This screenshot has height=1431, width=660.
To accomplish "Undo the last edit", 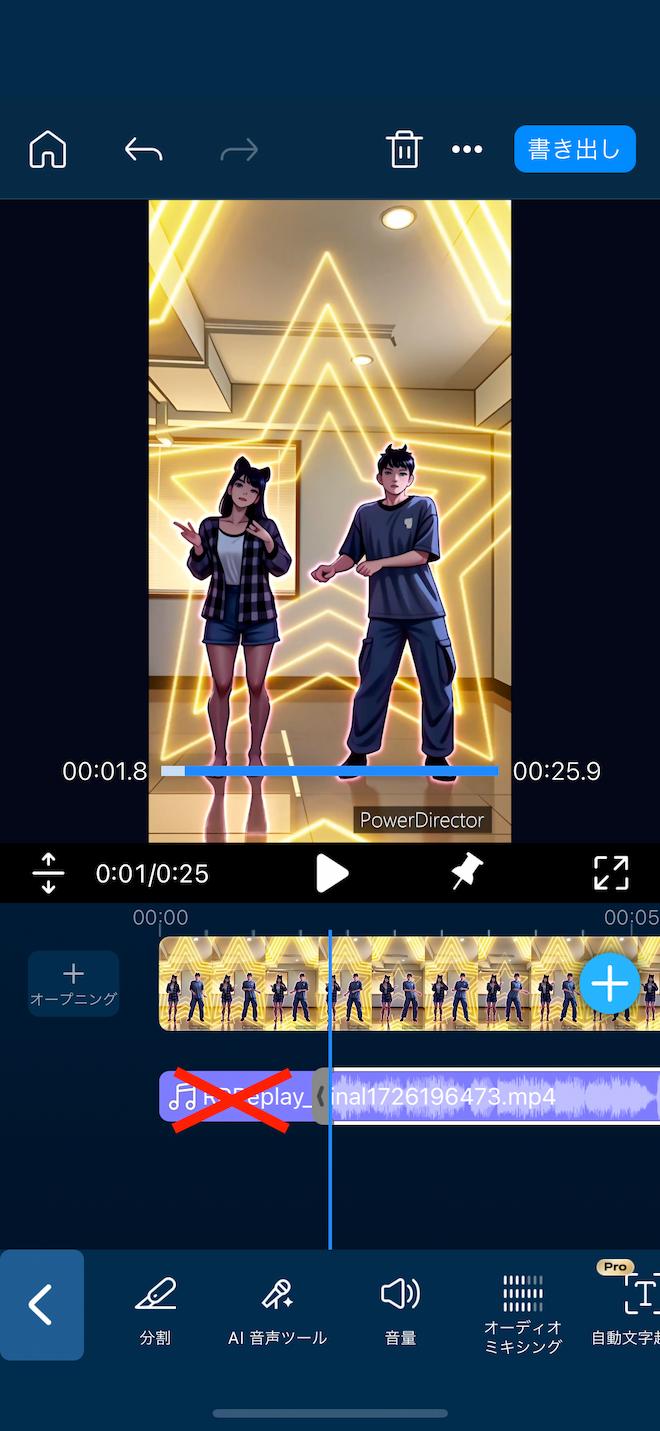I will (x=143, y=150).
